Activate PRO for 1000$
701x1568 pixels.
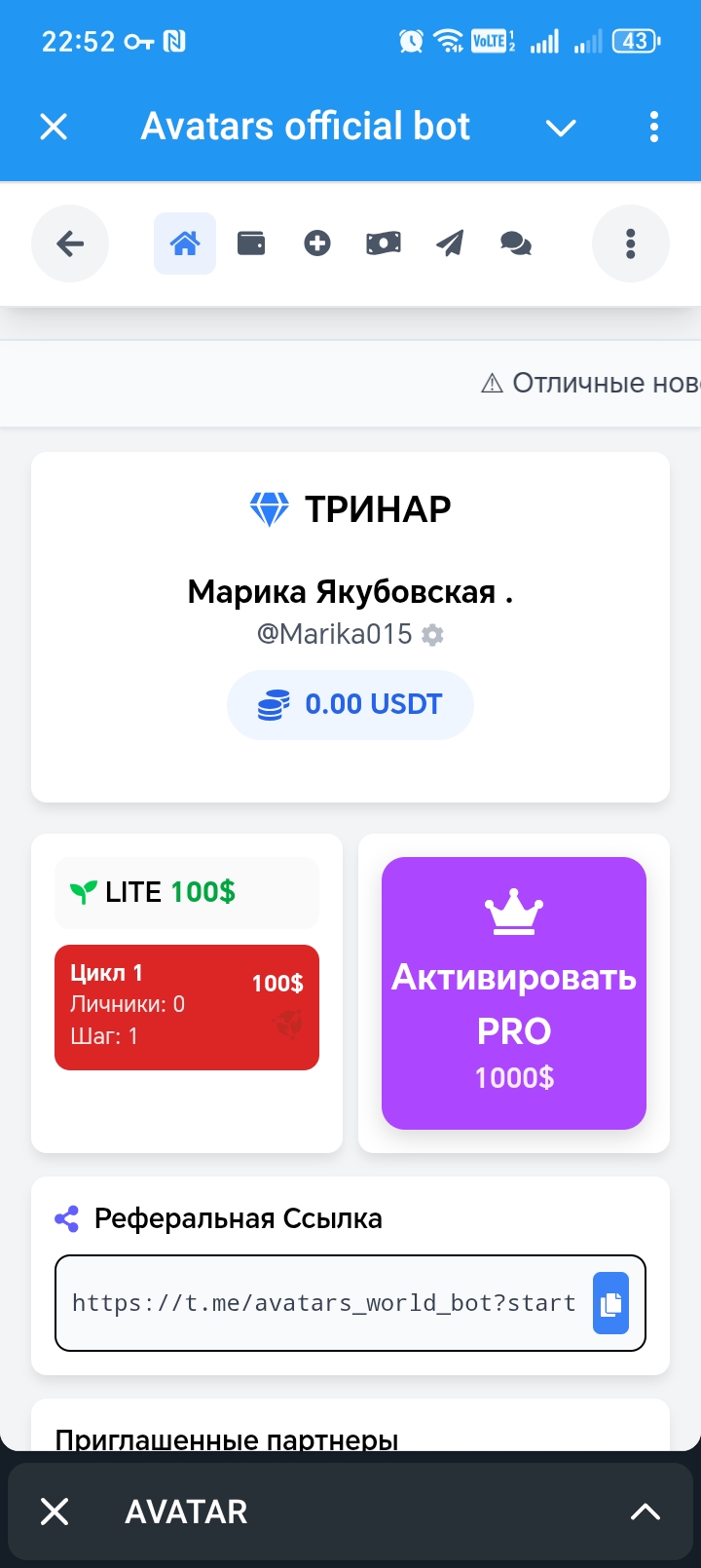click(x=514, y=993)
